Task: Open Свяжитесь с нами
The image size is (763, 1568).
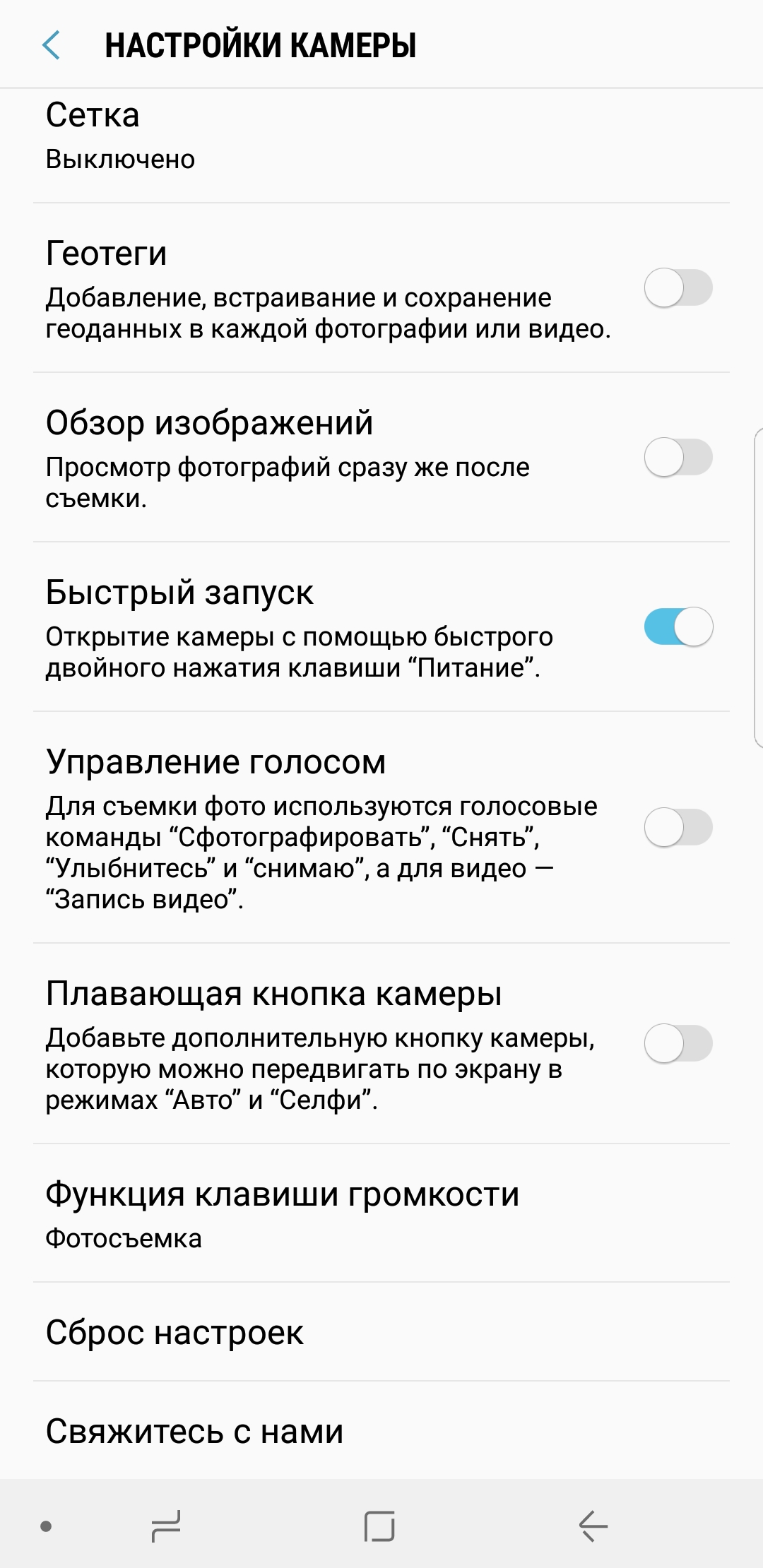Action: point(381,1431)
